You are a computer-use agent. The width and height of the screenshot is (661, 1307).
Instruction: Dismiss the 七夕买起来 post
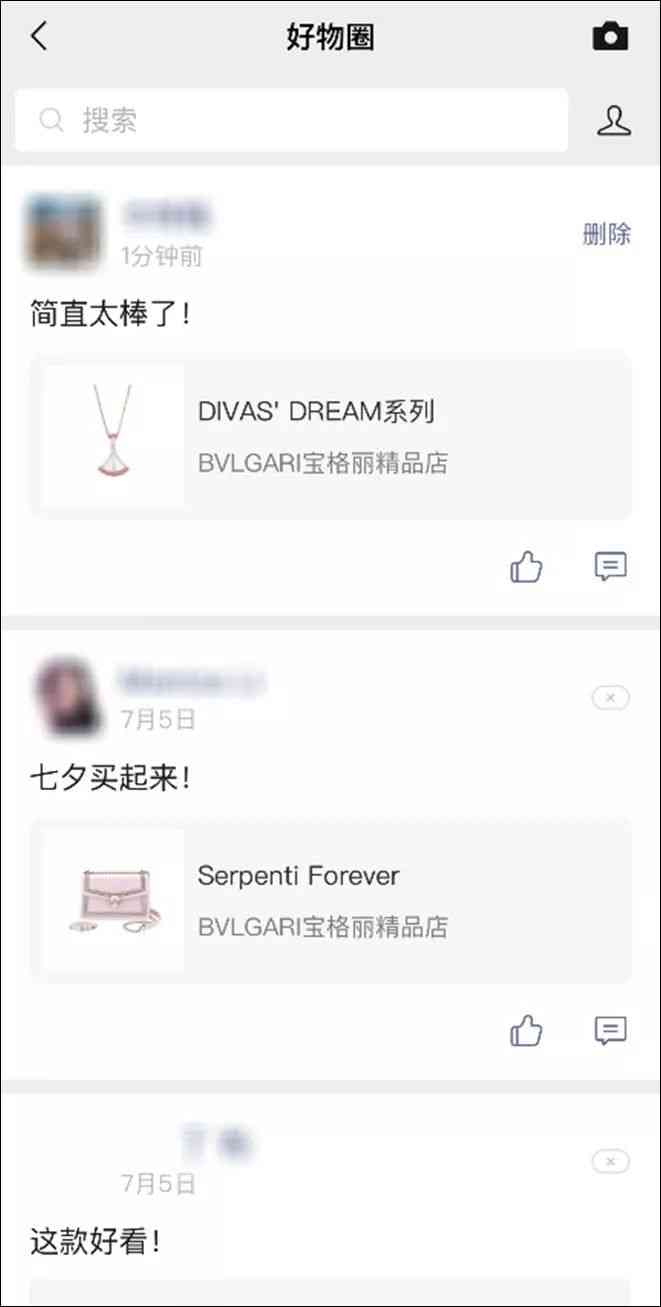click(x=610, y=697)
